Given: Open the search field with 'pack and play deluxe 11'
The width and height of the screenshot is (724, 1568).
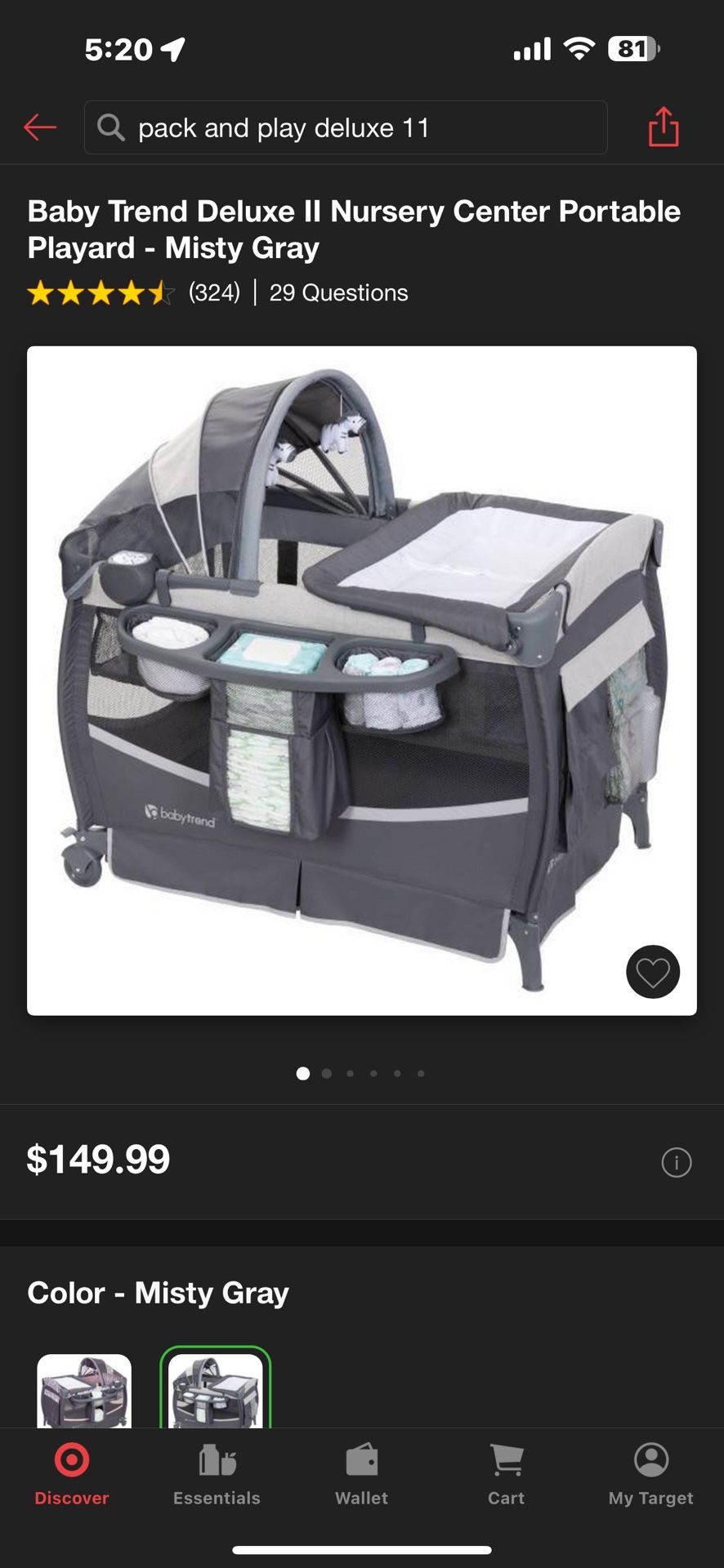Looking at the screenshot, I should 345,127.
